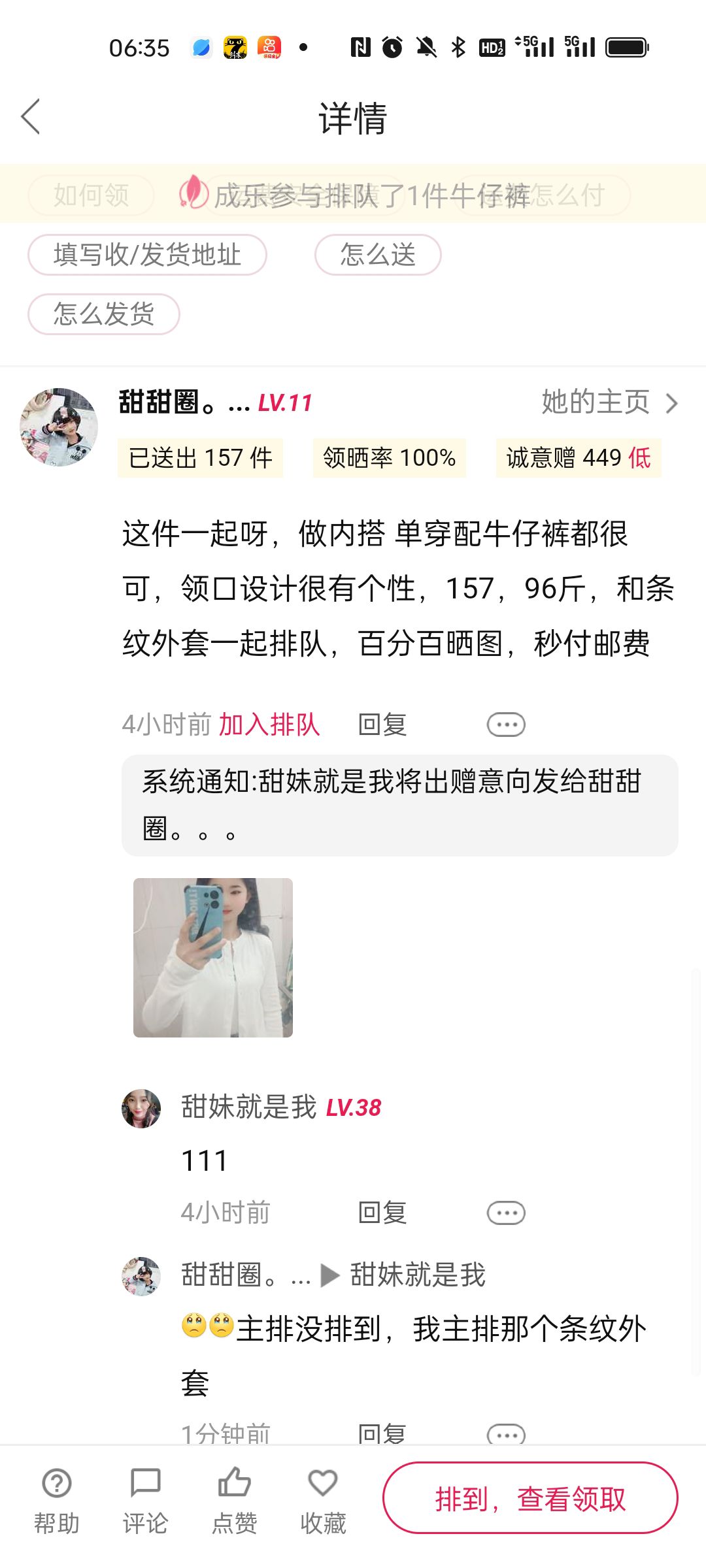Select the 填写收/发货地址 chip
Screen dimensions: 706x1568
point(147,255)
